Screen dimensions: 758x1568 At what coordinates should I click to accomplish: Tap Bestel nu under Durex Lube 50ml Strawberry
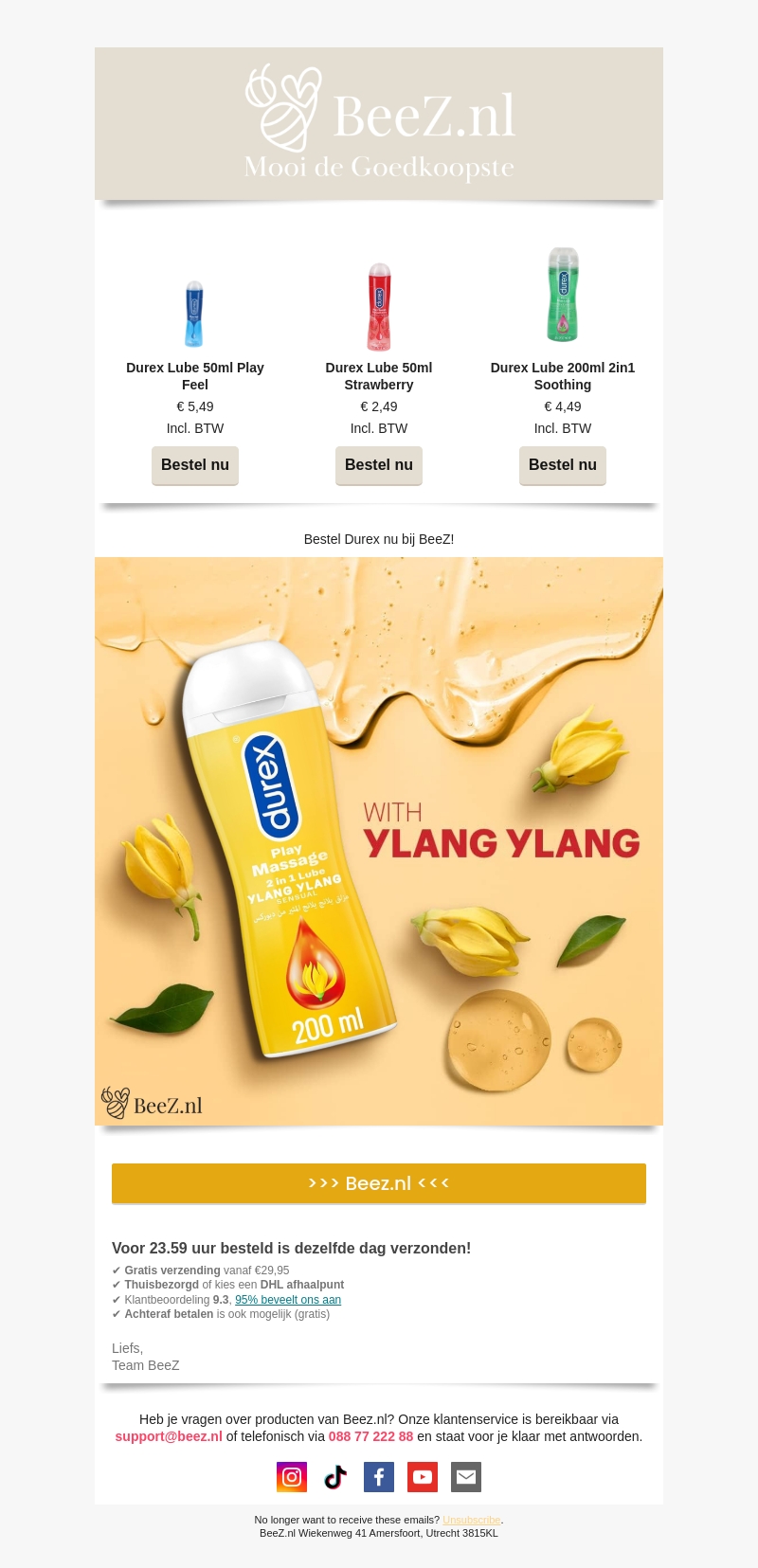(379, 465)
